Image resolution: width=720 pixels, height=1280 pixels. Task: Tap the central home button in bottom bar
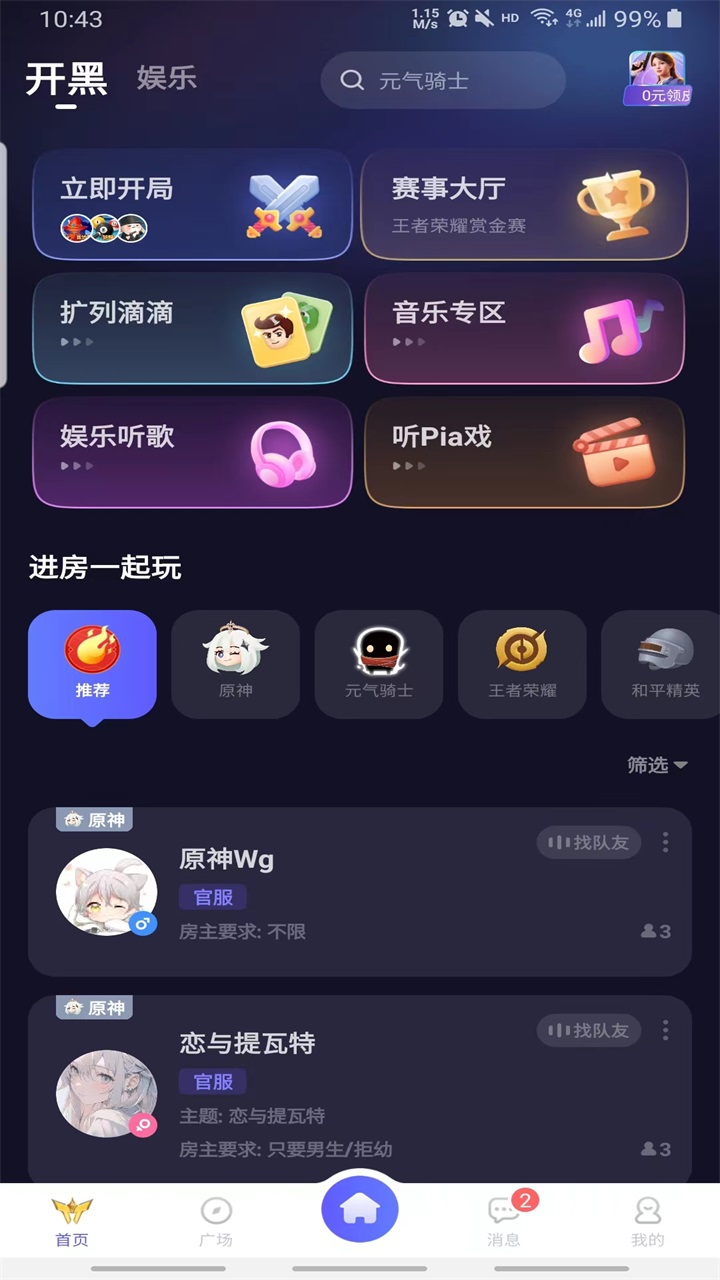(360, 1209)
